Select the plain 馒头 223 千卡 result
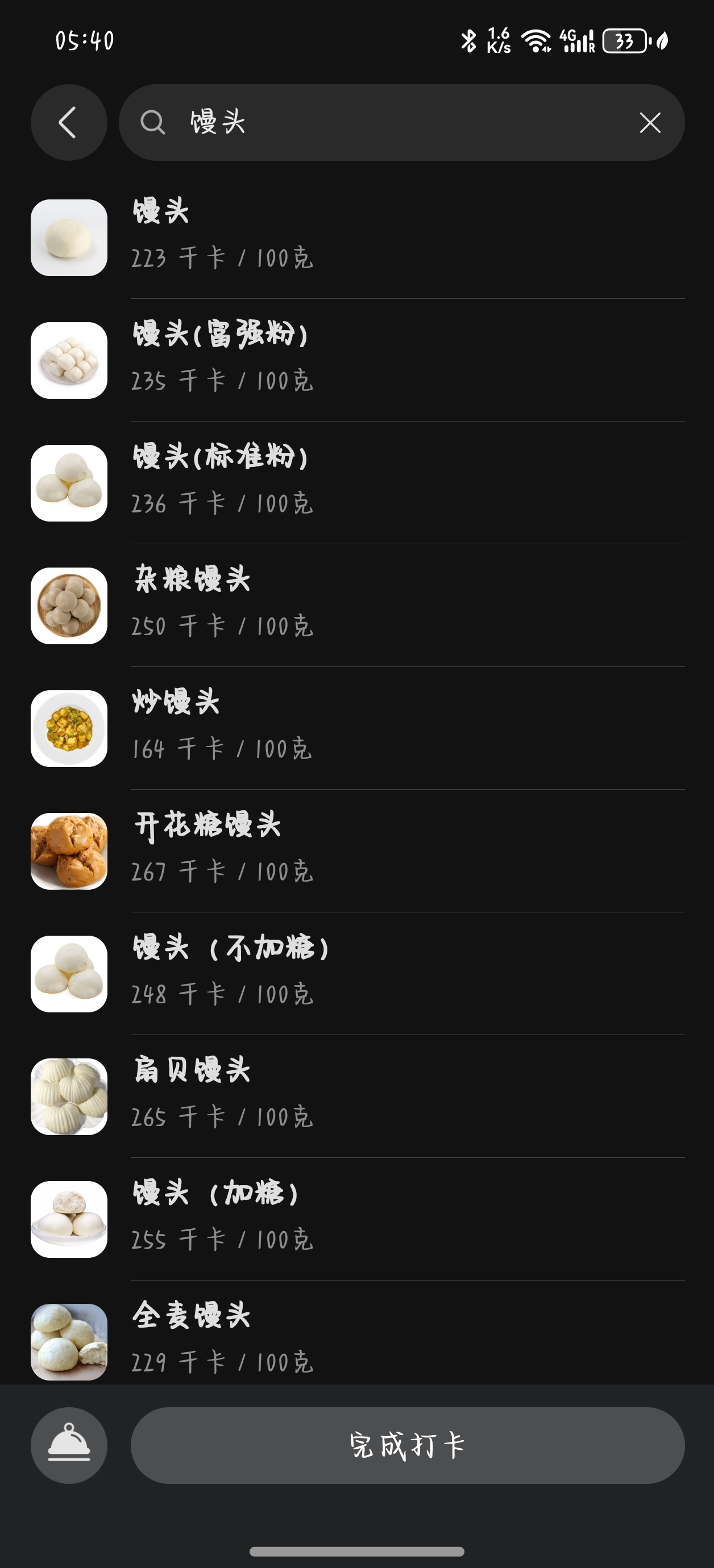 coord(357,237)
